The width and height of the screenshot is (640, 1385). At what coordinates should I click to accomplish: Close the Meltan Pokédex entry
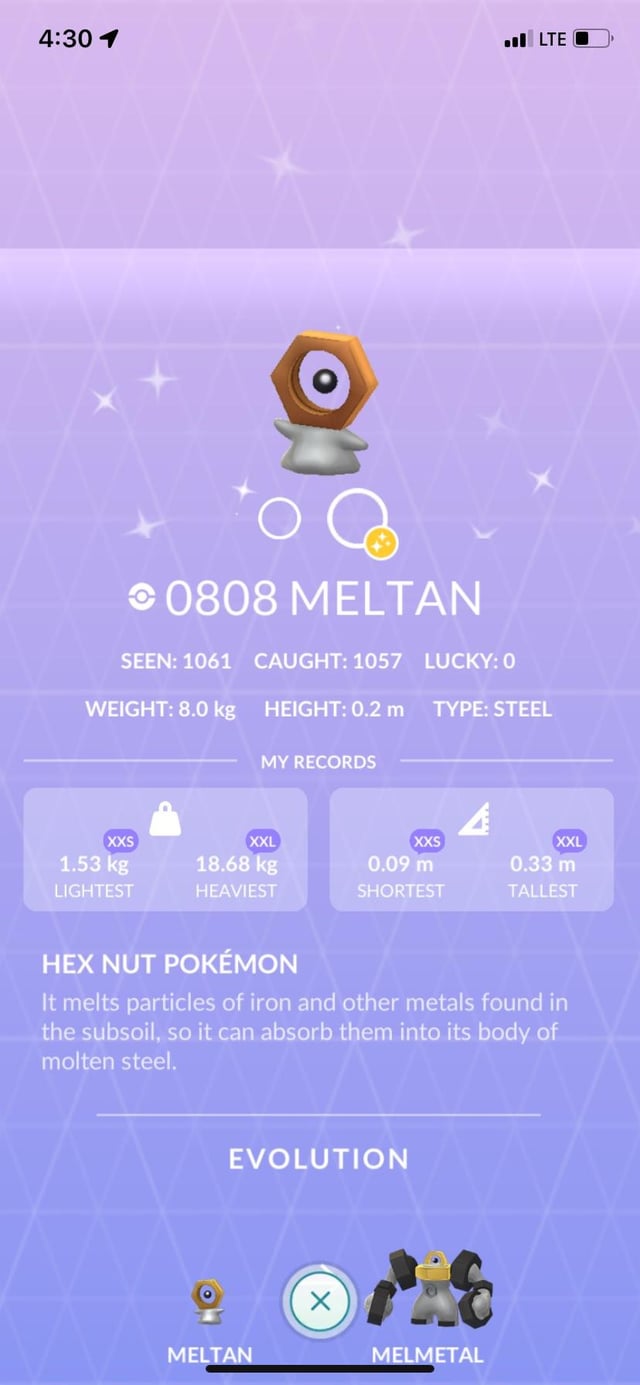point(320,1302)
